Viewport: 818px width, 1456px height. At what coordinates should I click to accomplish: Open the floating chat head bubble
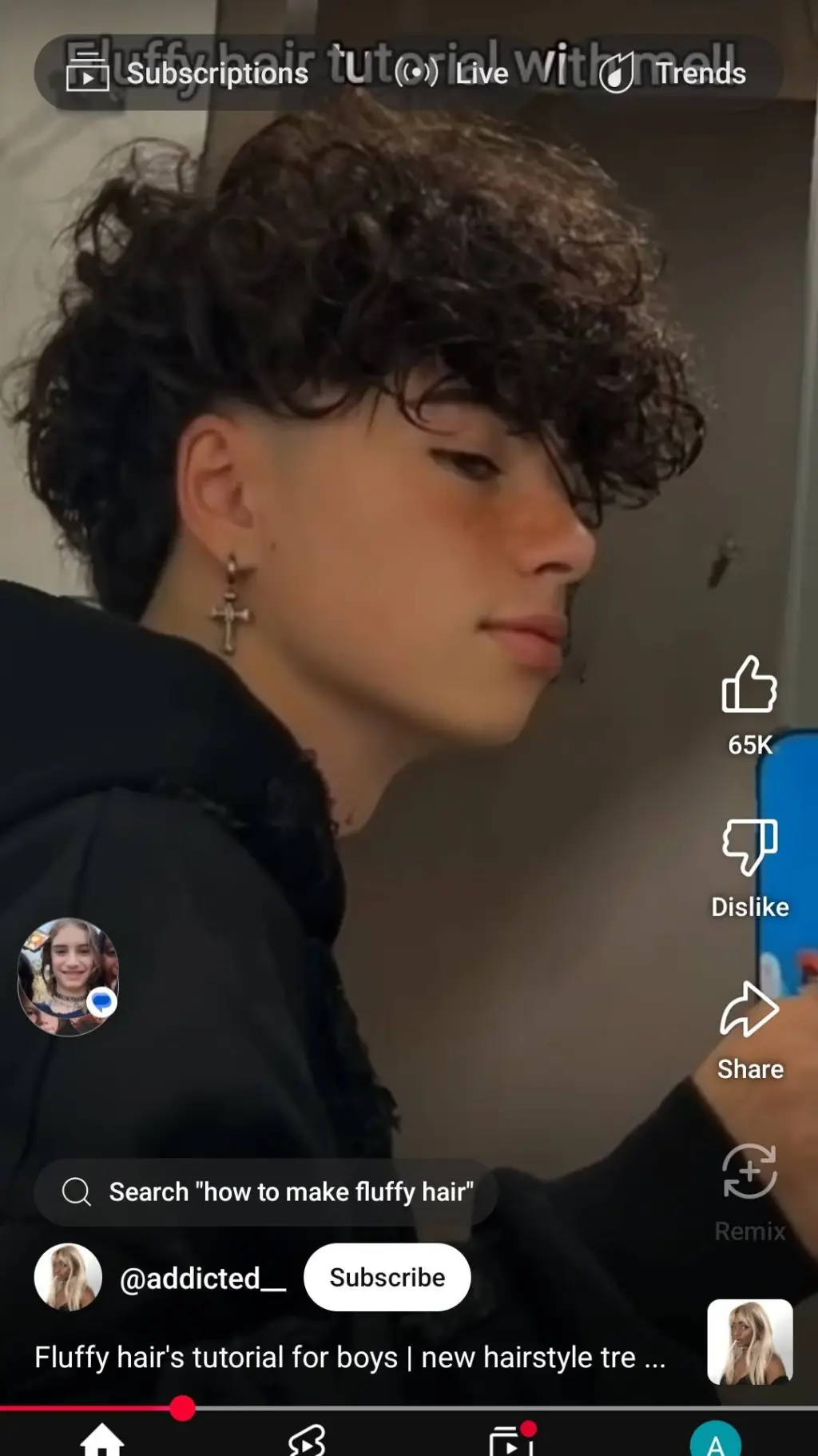tap(68, 977)
